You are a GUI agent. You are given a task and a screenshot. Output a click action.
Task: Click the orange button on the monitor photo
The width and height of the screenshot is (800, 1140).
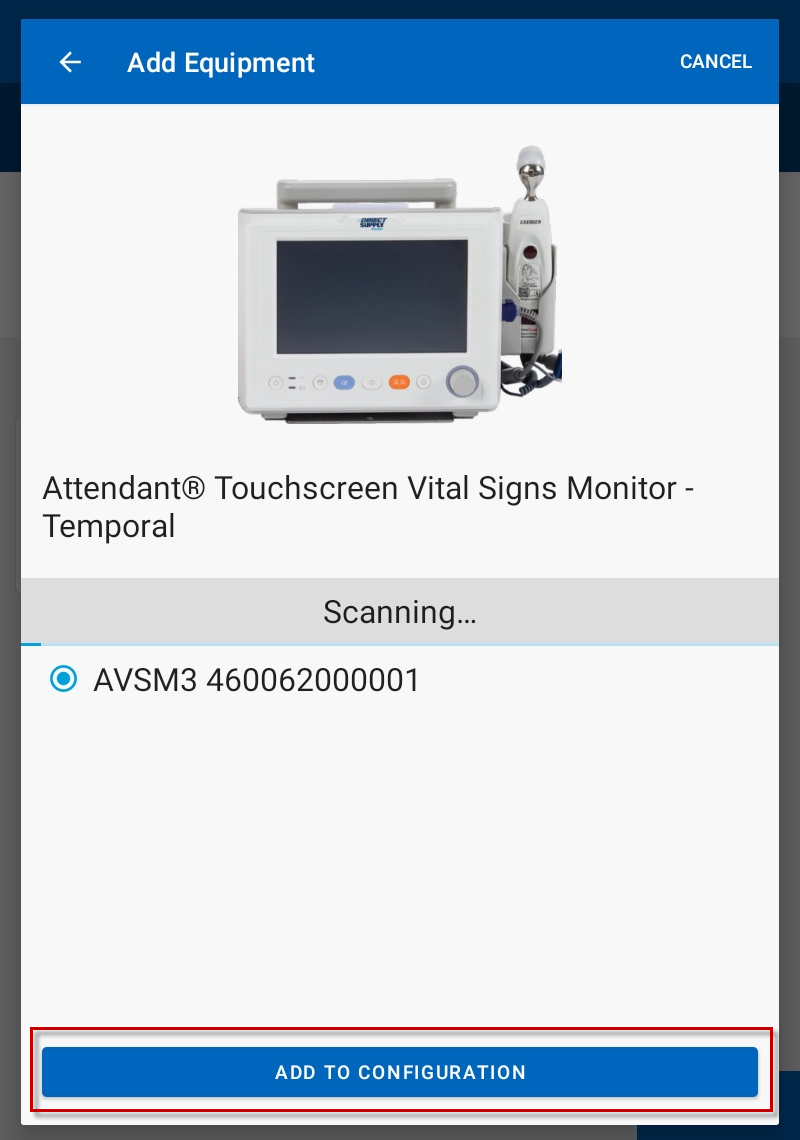(x=397, y=381)
